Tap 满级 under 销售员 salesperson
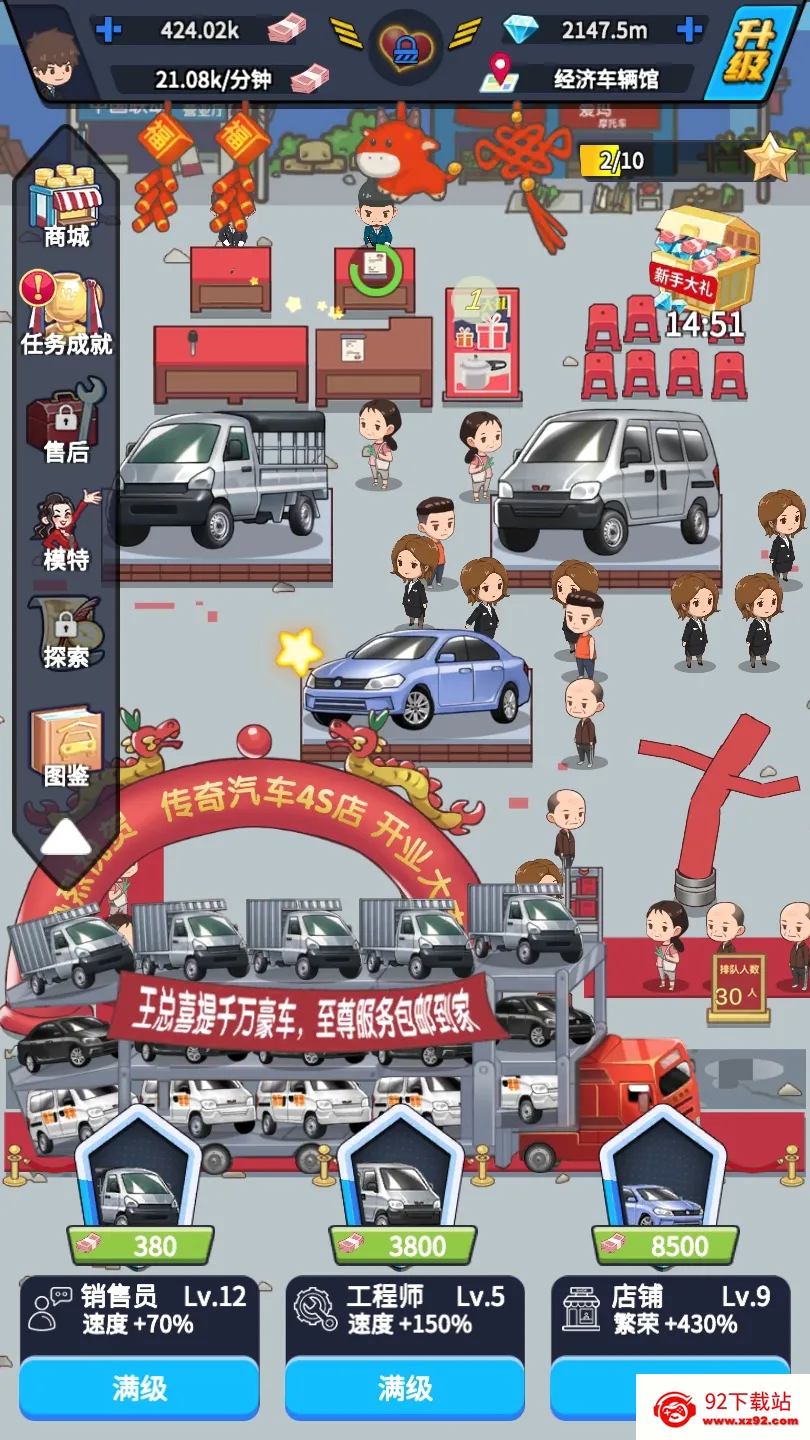810x1440 pixels. [140, 1388]
